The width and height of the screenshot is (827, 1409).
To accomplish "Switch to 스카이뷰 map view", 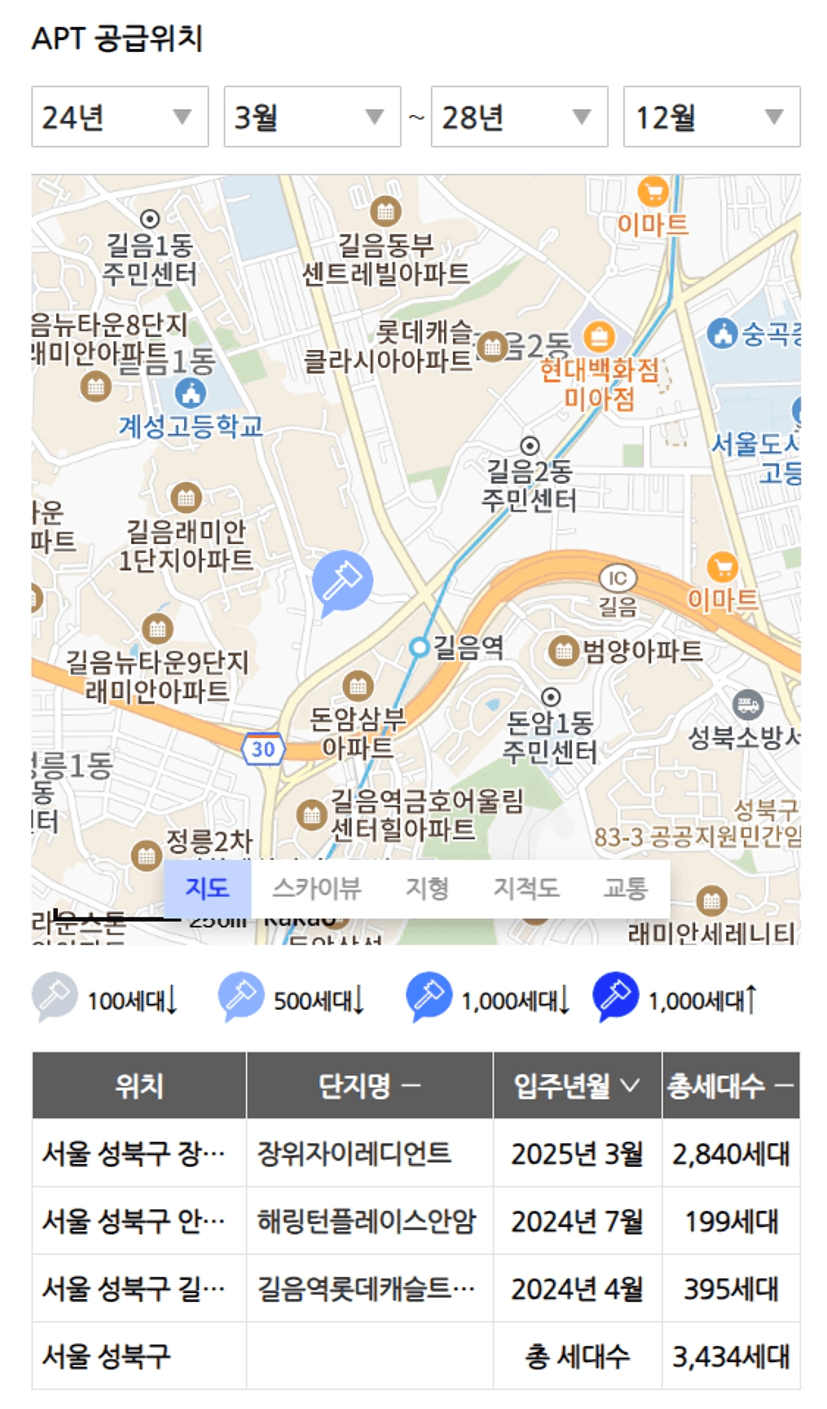I will tap(316, 888).
